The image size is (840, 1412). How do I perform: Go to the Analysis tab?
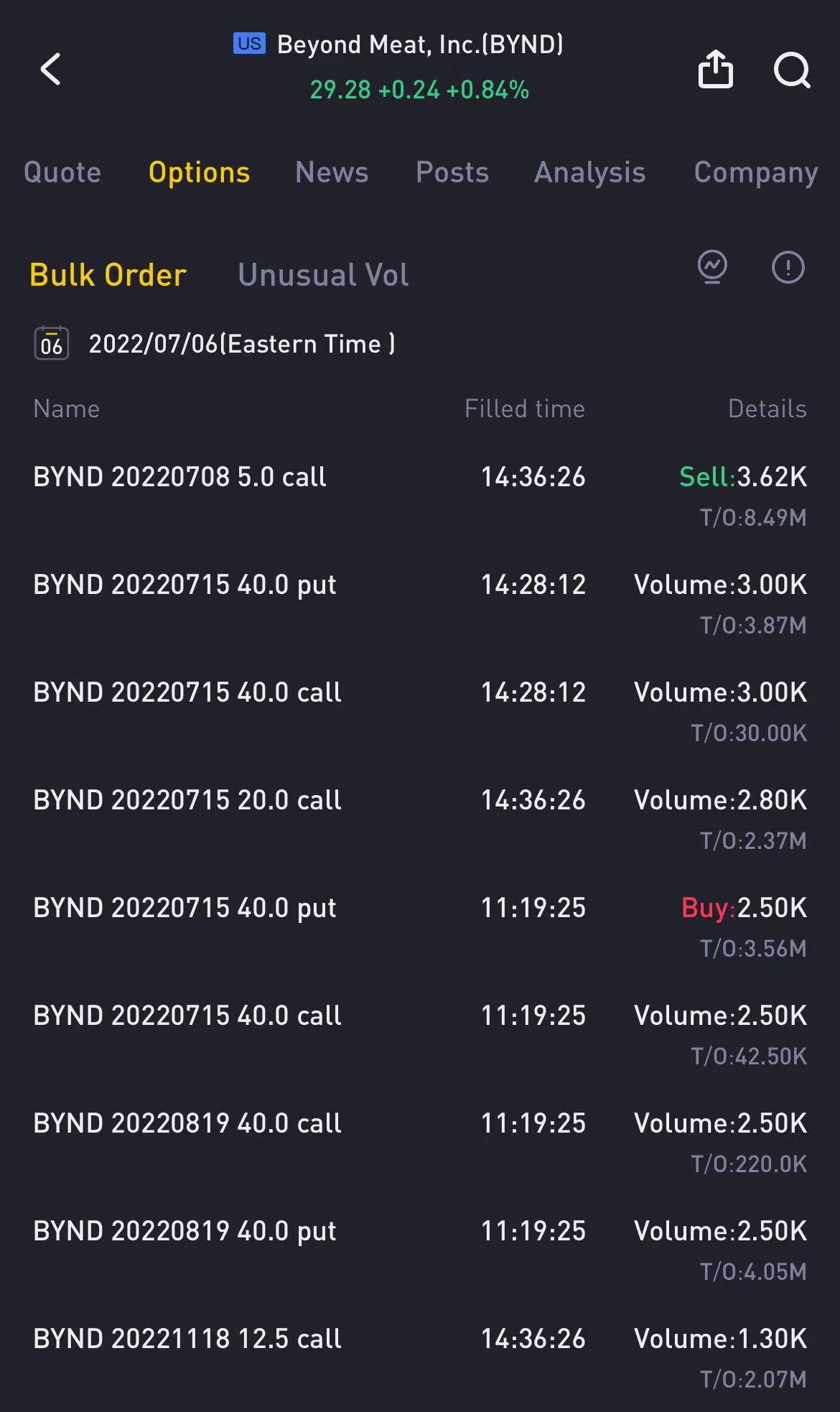coord(590,172)
